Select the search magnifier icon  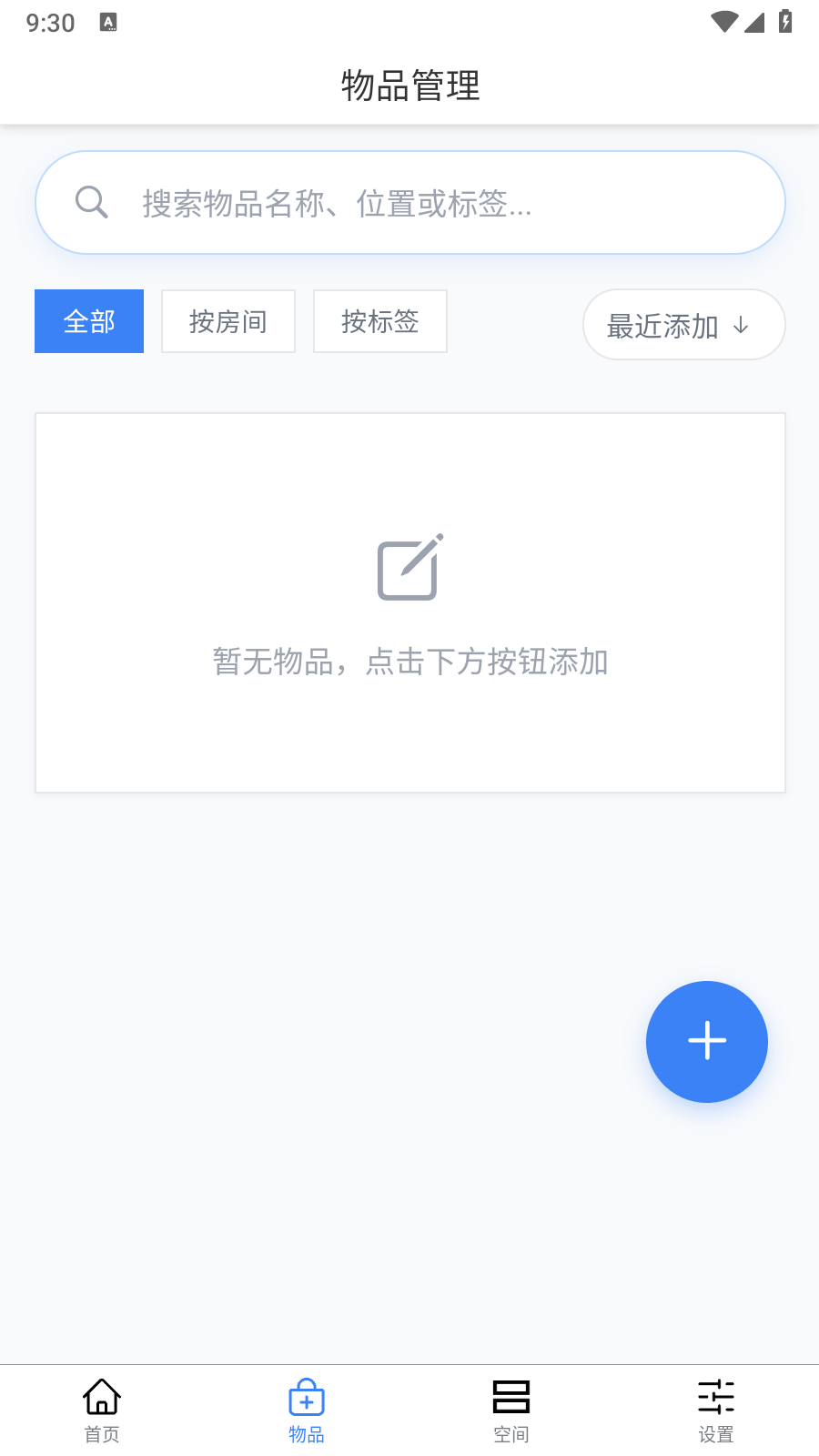(x=92, y=201)
